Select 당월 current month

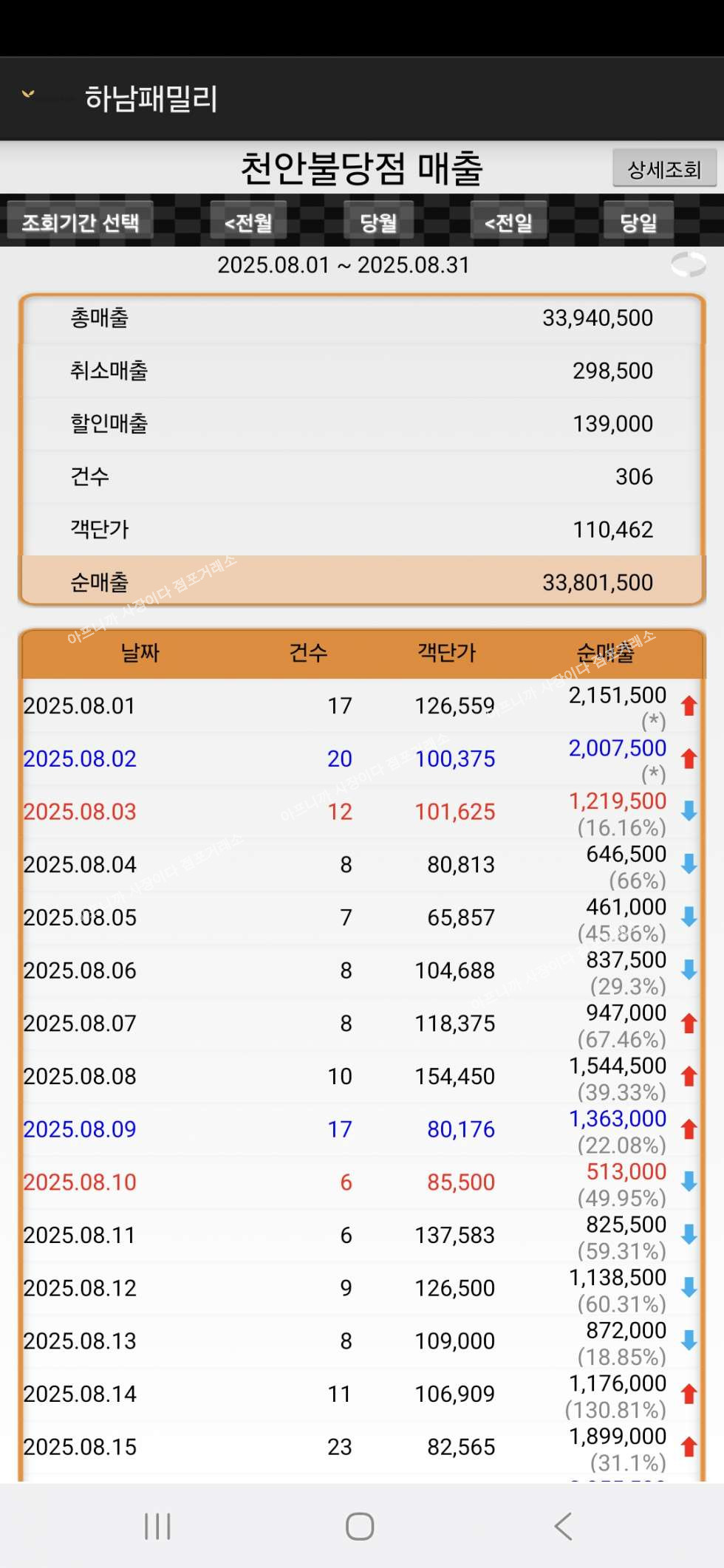tap(378, 222)
